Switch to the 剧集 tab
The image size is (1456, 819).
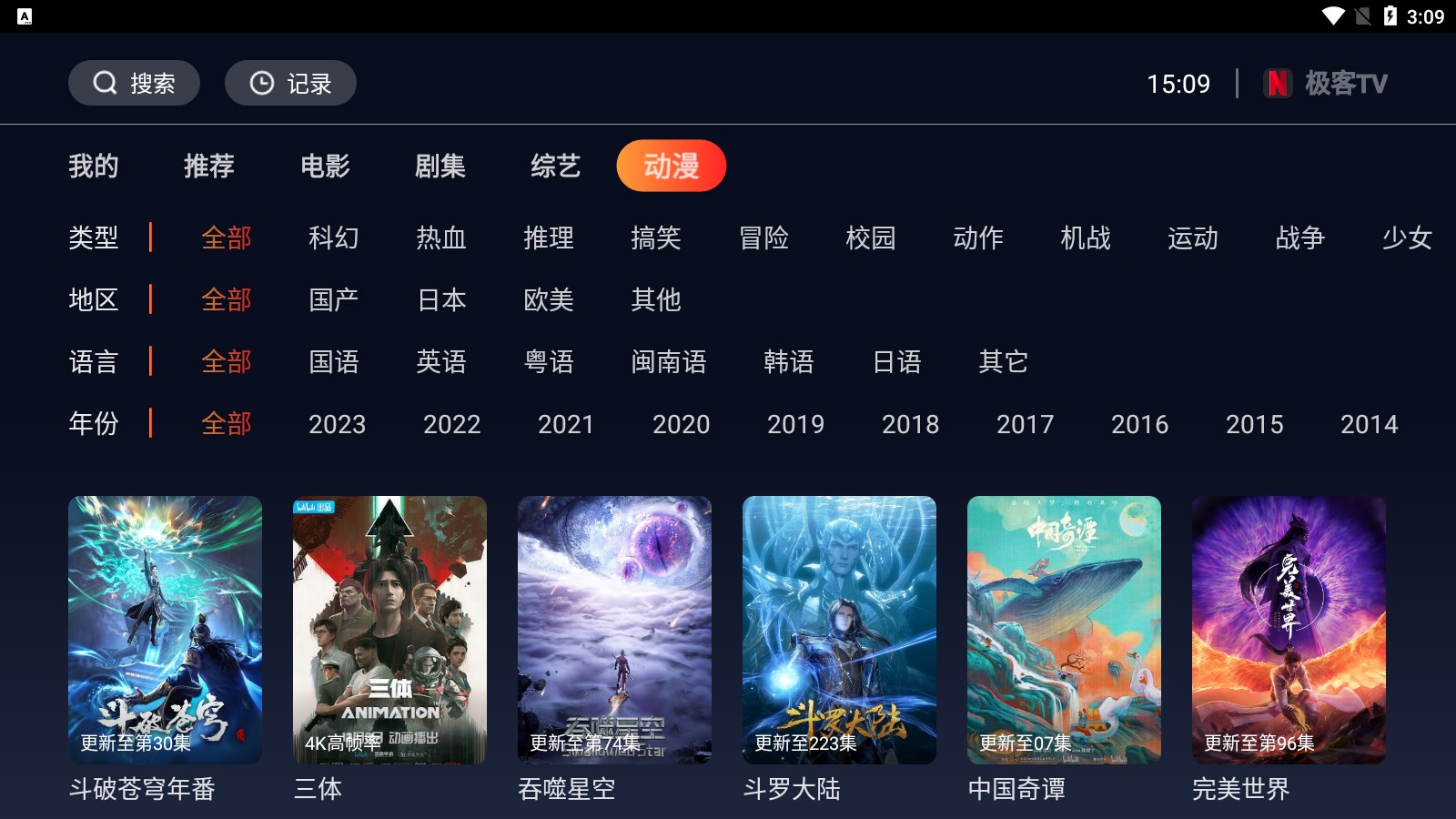coord(440,167)
